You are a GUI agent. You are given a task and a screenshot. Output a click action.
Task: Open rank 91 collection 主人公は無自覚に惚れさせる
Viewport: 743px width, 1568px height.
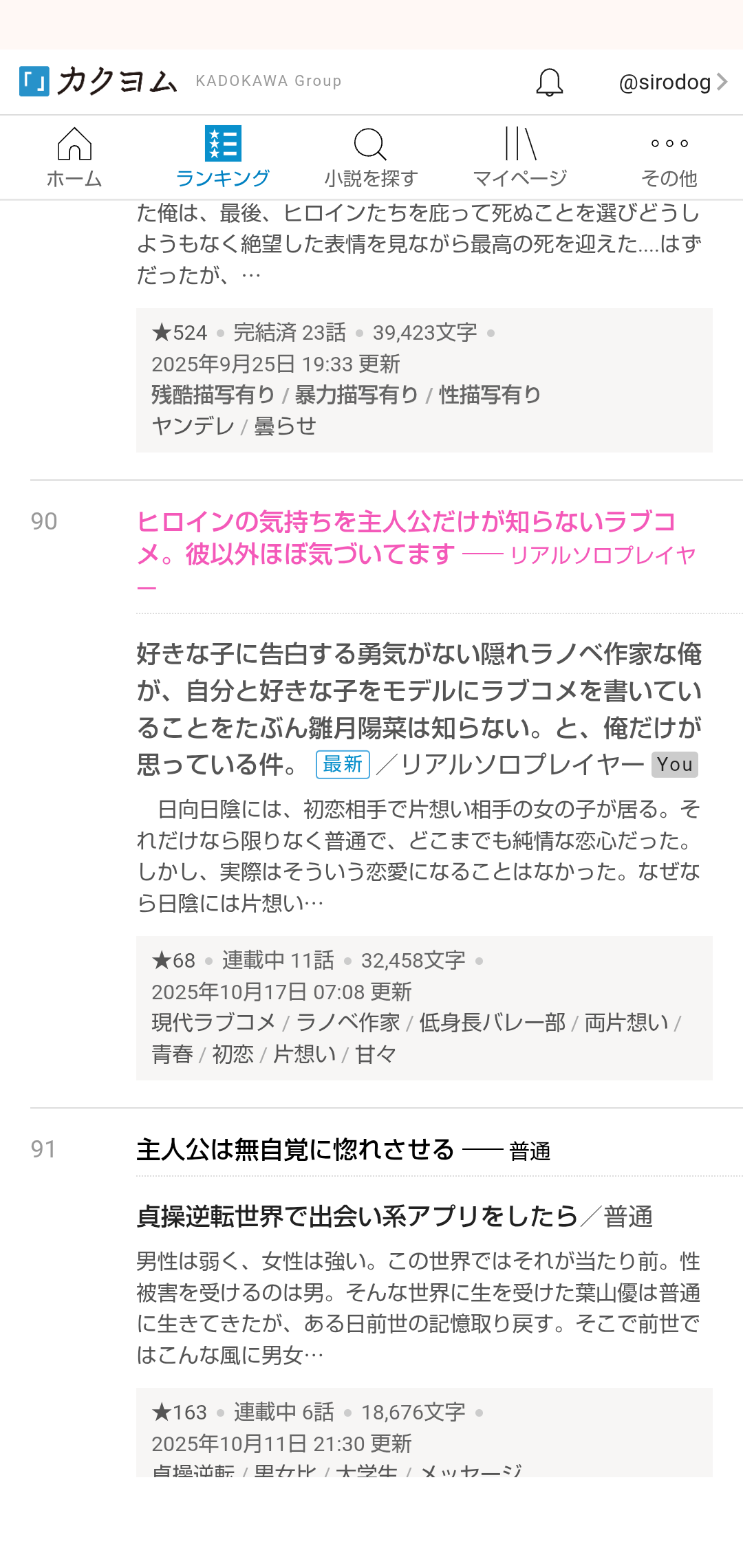click(295, 1150)
